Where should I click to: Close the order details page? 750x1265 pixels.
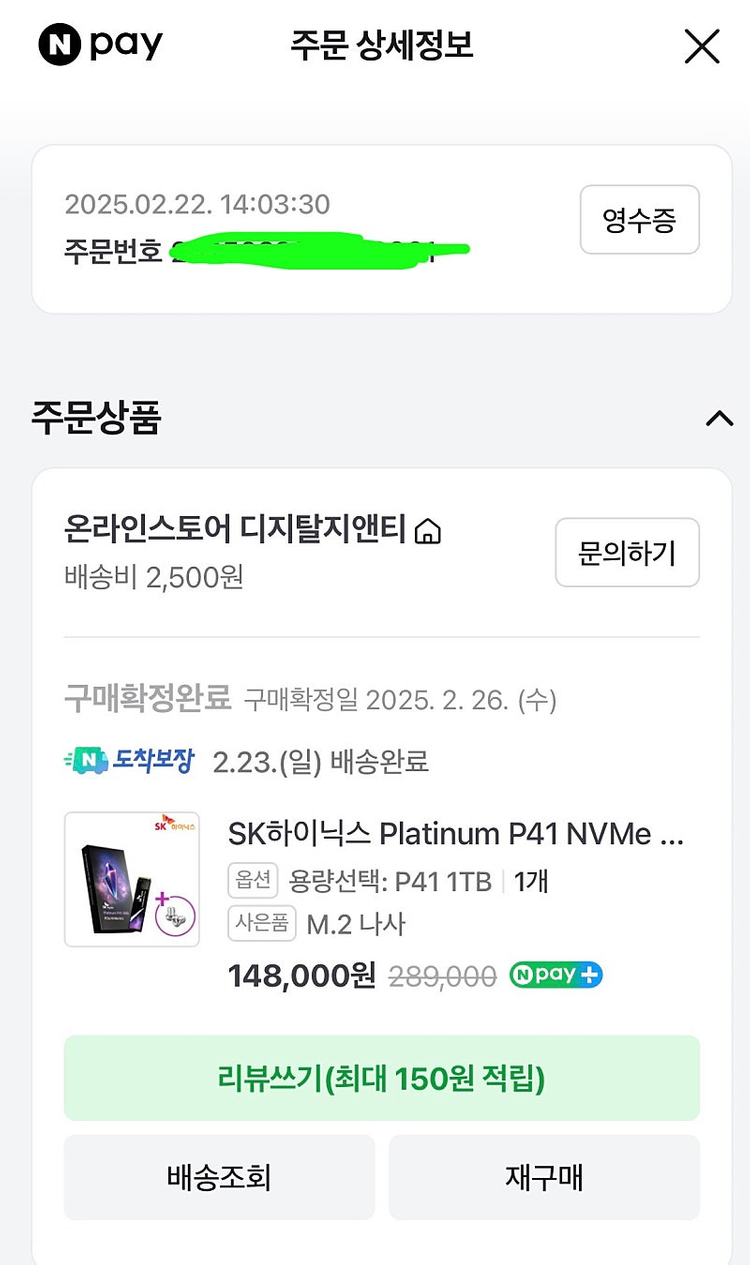pos(701,46)
